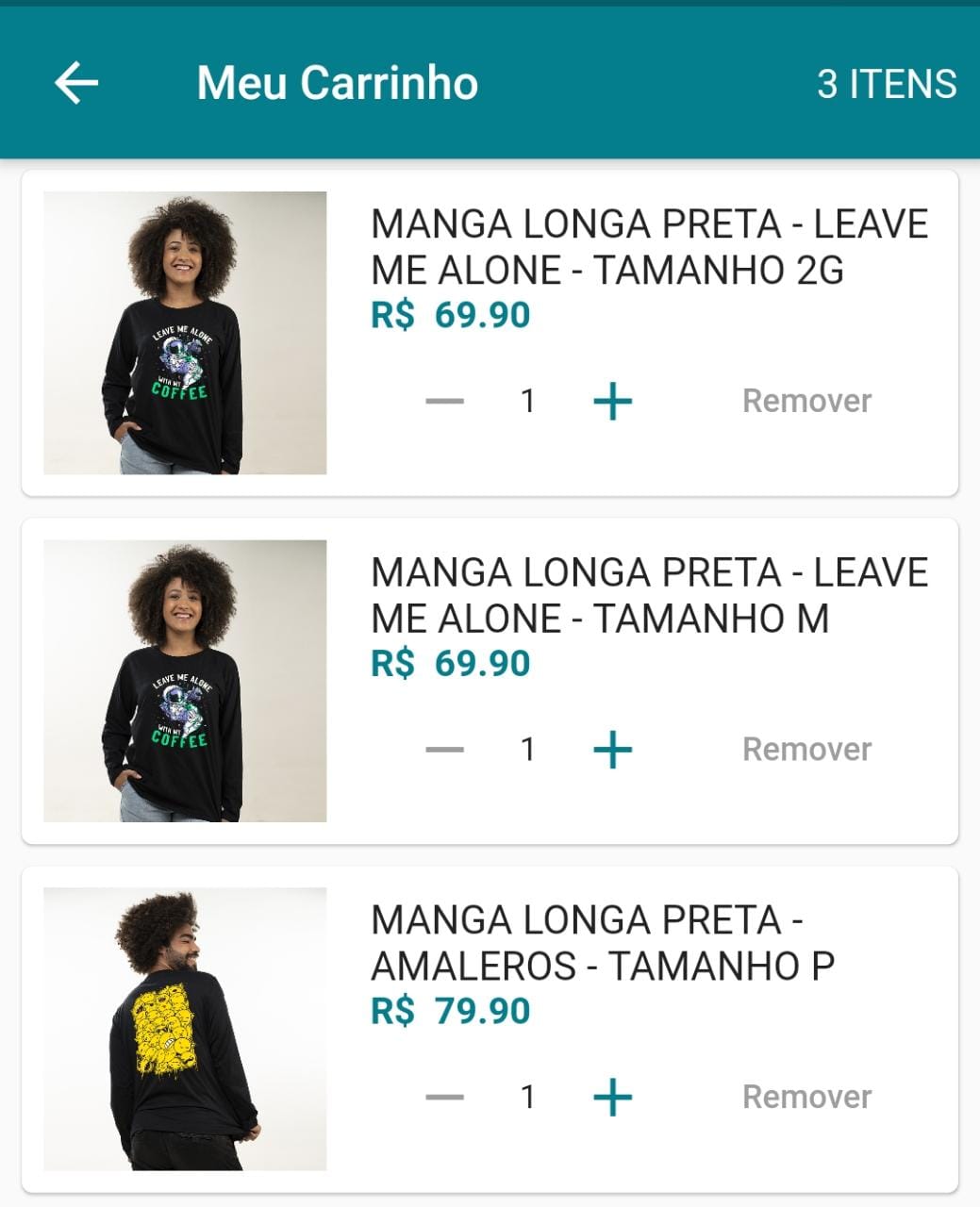The width and height of the screenshot is (980, 1207).
Task: Decrease quantity of Leave Me Alone tamanho M
Action: 444,750
